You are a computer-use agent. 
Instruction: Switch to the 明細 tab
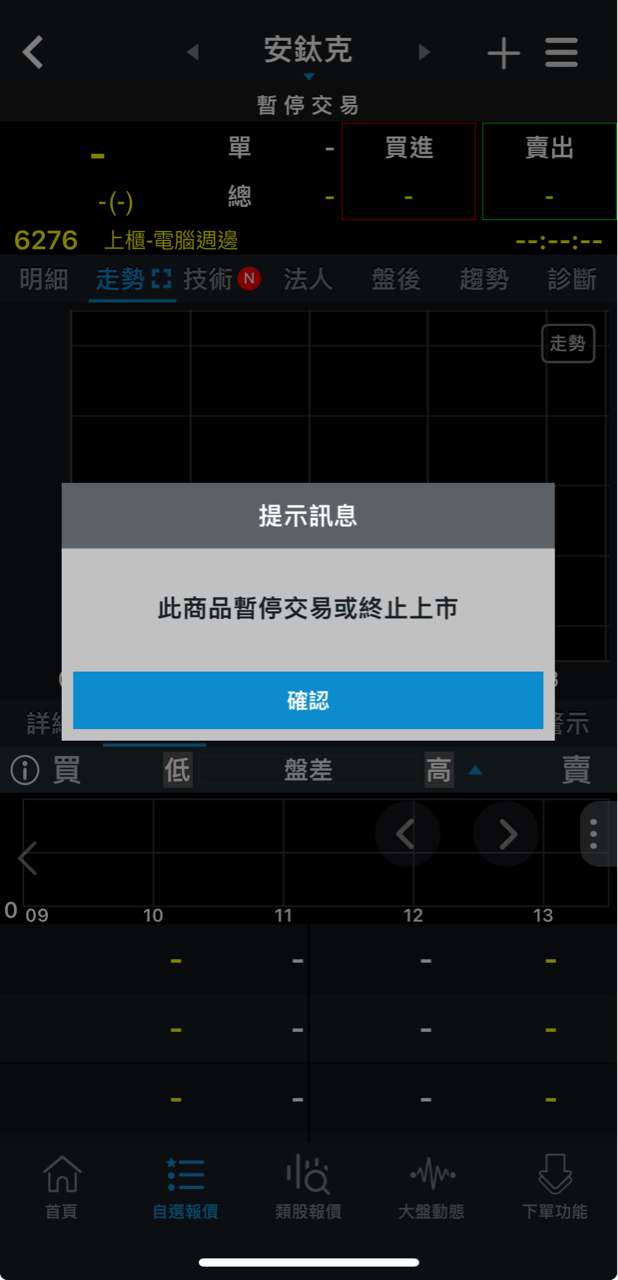tap(44, 279)
